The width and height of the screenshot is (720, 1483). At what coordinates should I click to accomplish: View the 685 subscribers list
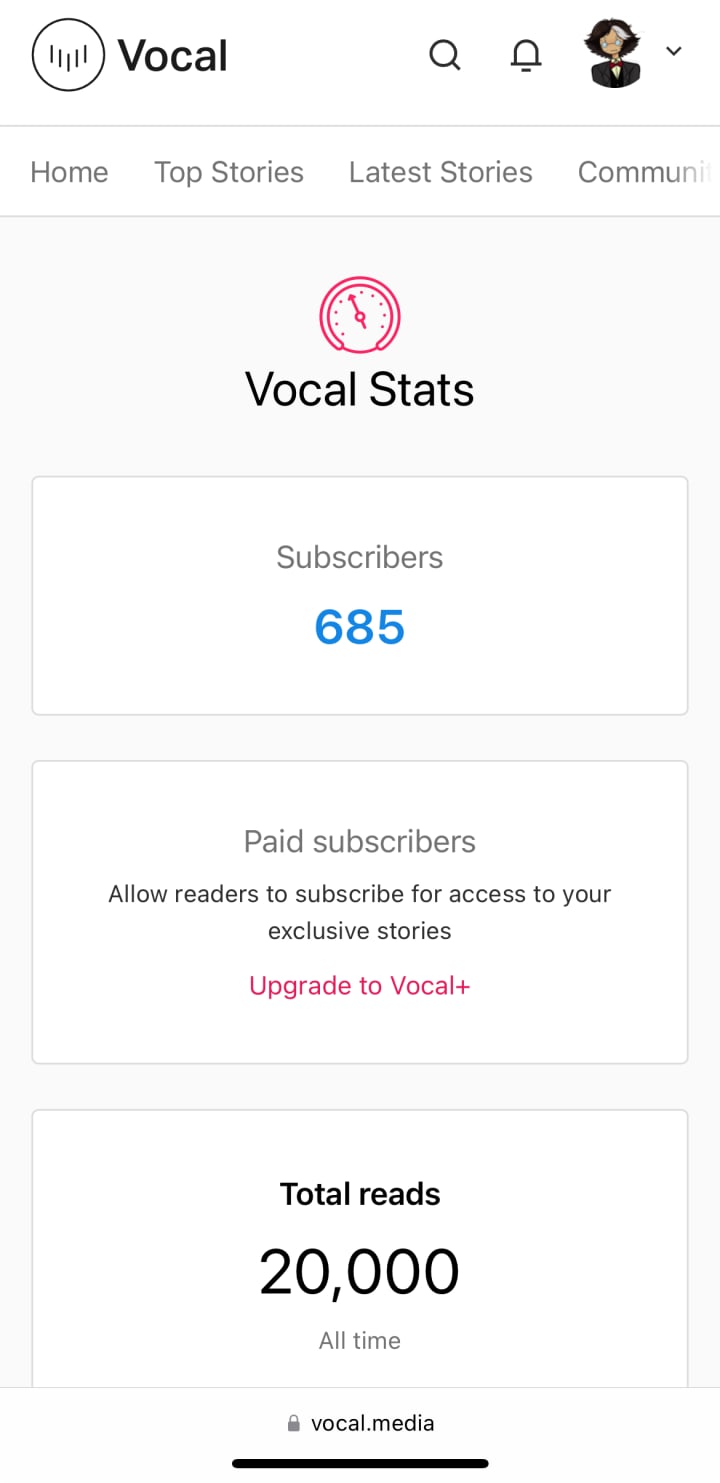click(359, 627)
